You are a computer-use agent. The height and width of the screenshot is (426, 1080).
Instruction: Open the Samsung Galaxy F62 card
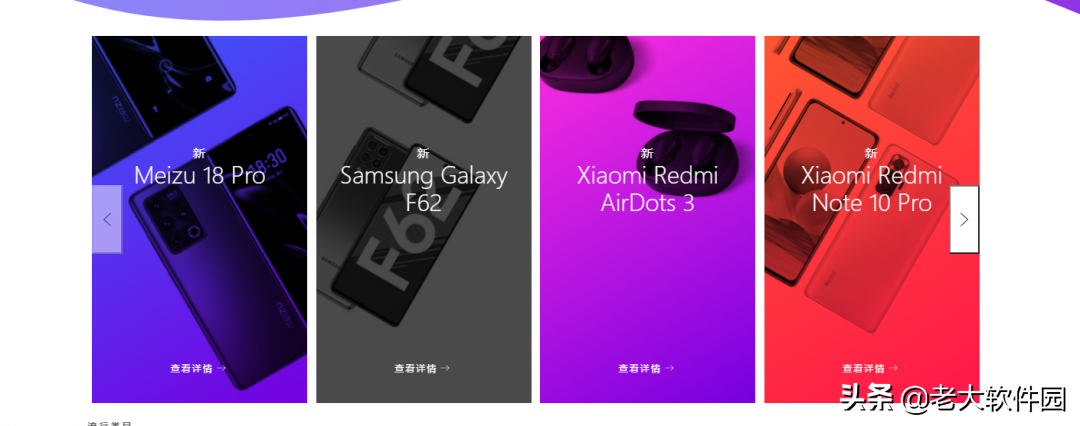(x=423, y=189)
